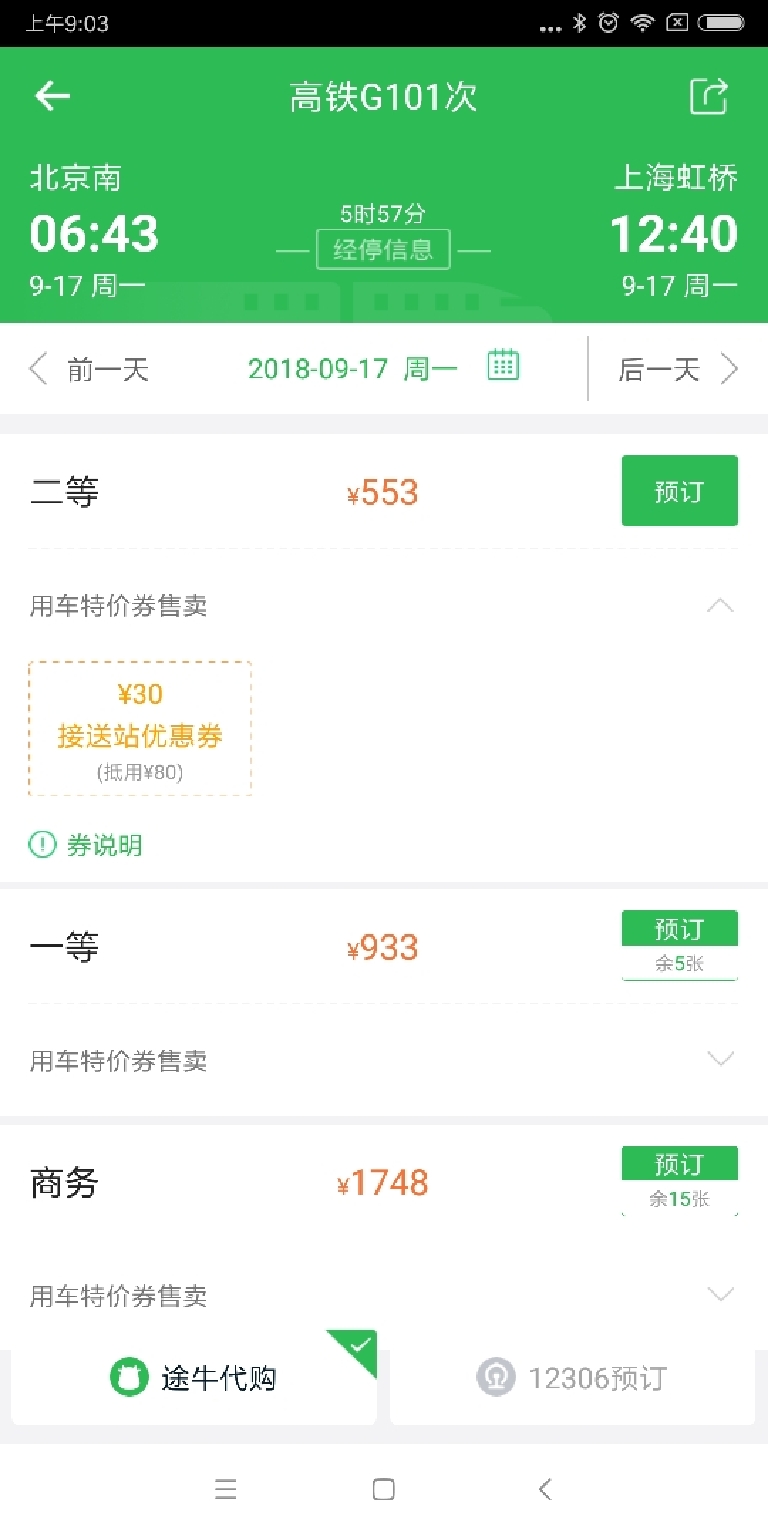Book the 商务 seat at ¥1748

[679, 1166]
